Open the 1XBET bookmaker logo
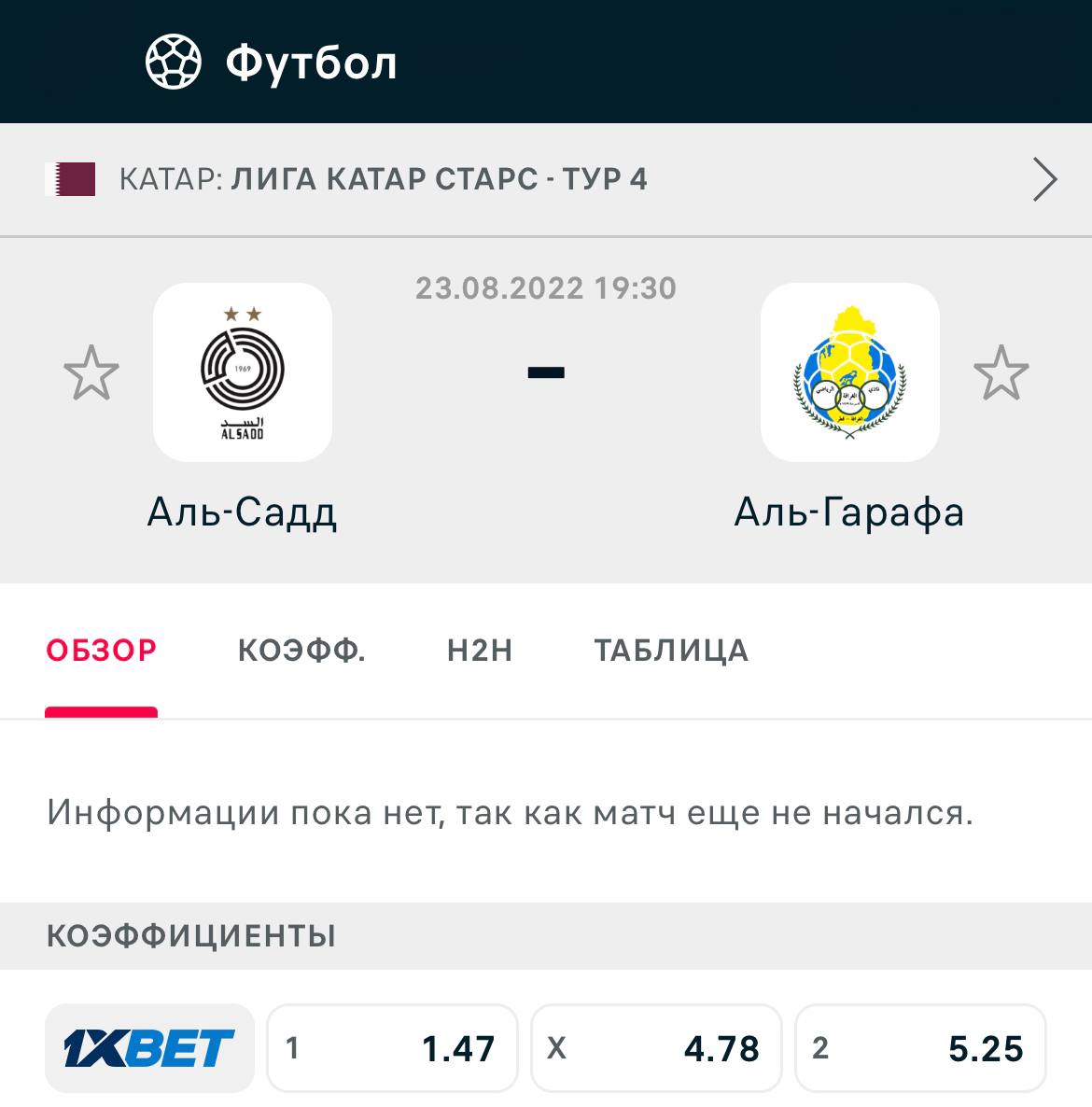1092x1107 pixels. tap(149, 1048)
